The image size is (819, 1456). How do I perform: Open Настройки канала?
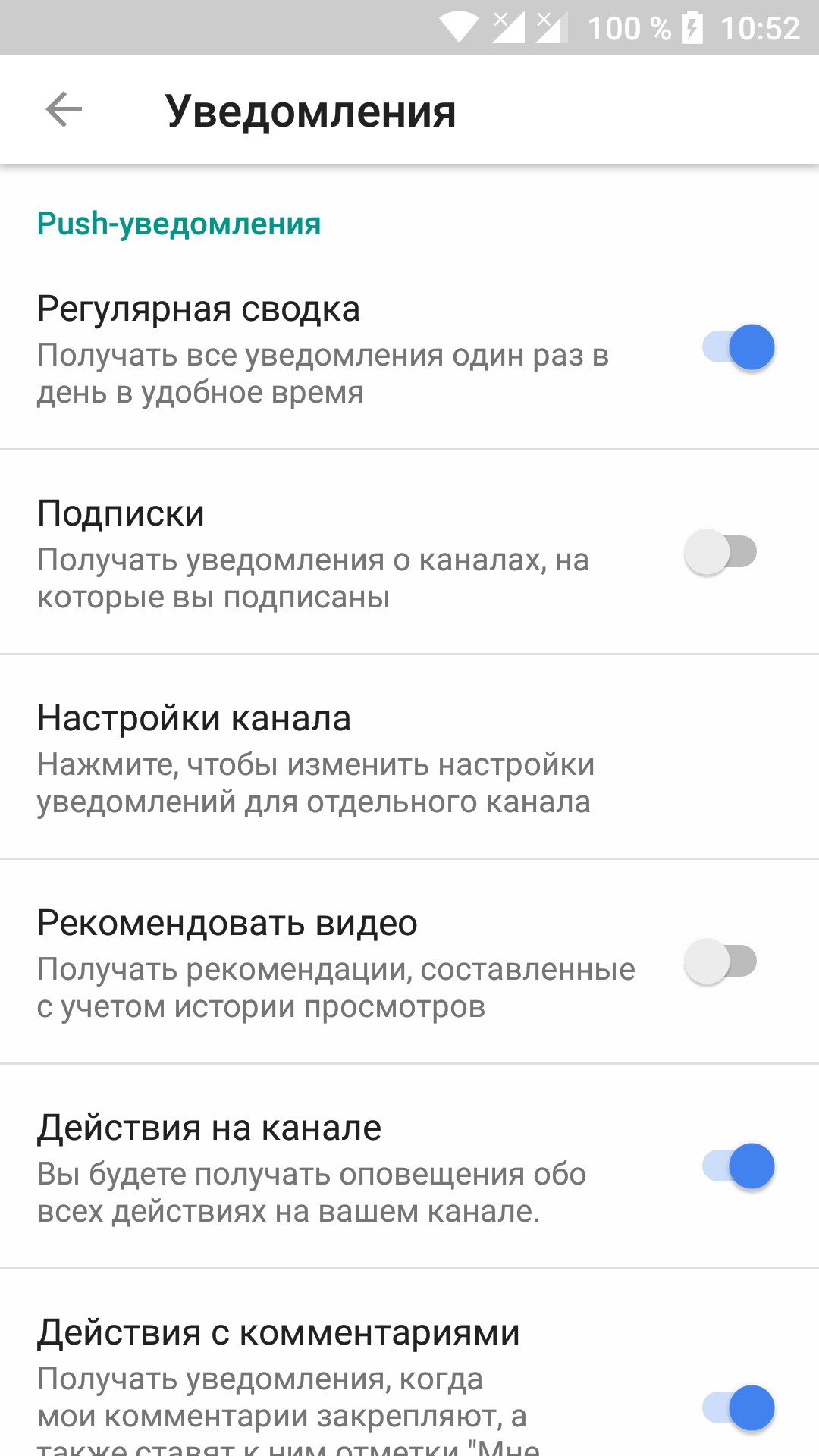(409, 757)
